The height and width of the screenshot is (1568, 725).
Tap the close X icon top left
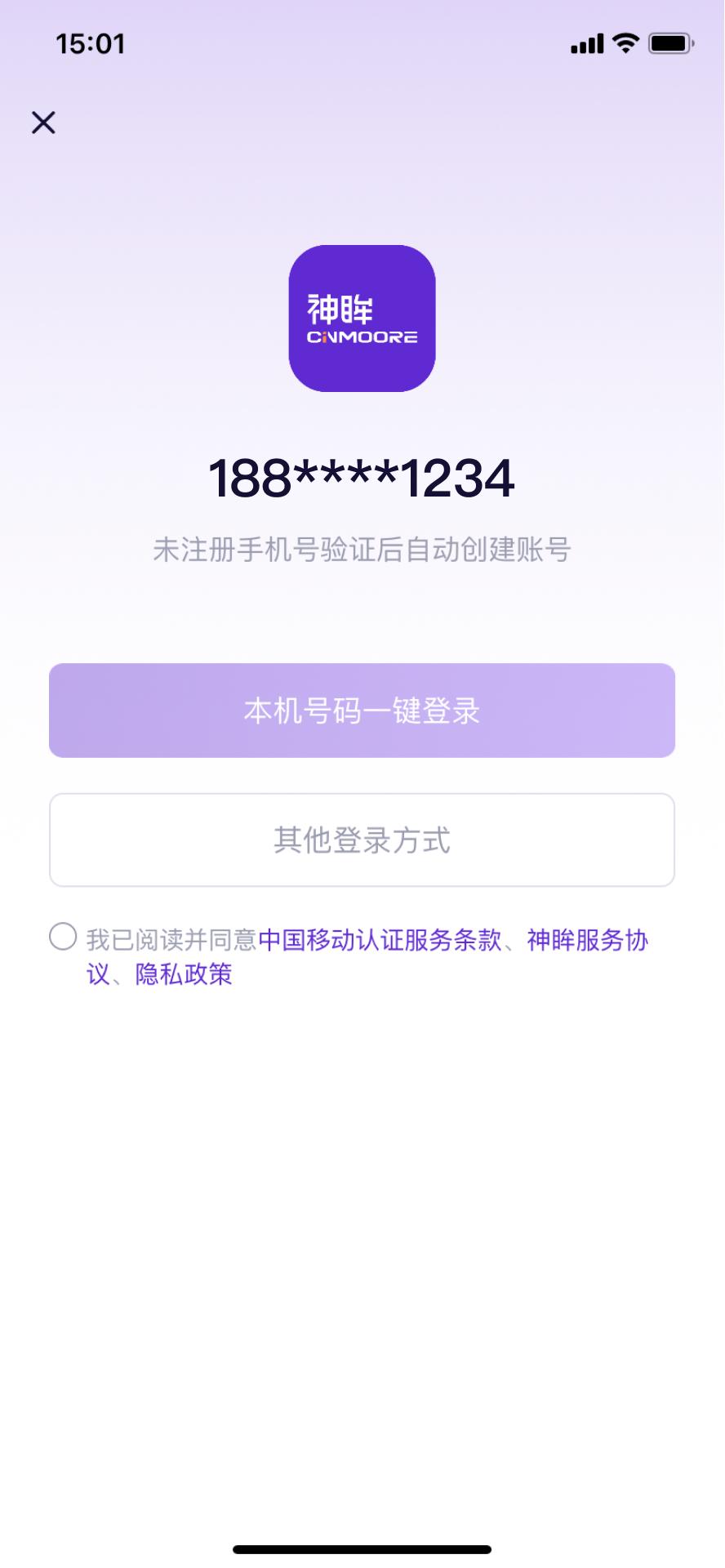tap(44, 122)
